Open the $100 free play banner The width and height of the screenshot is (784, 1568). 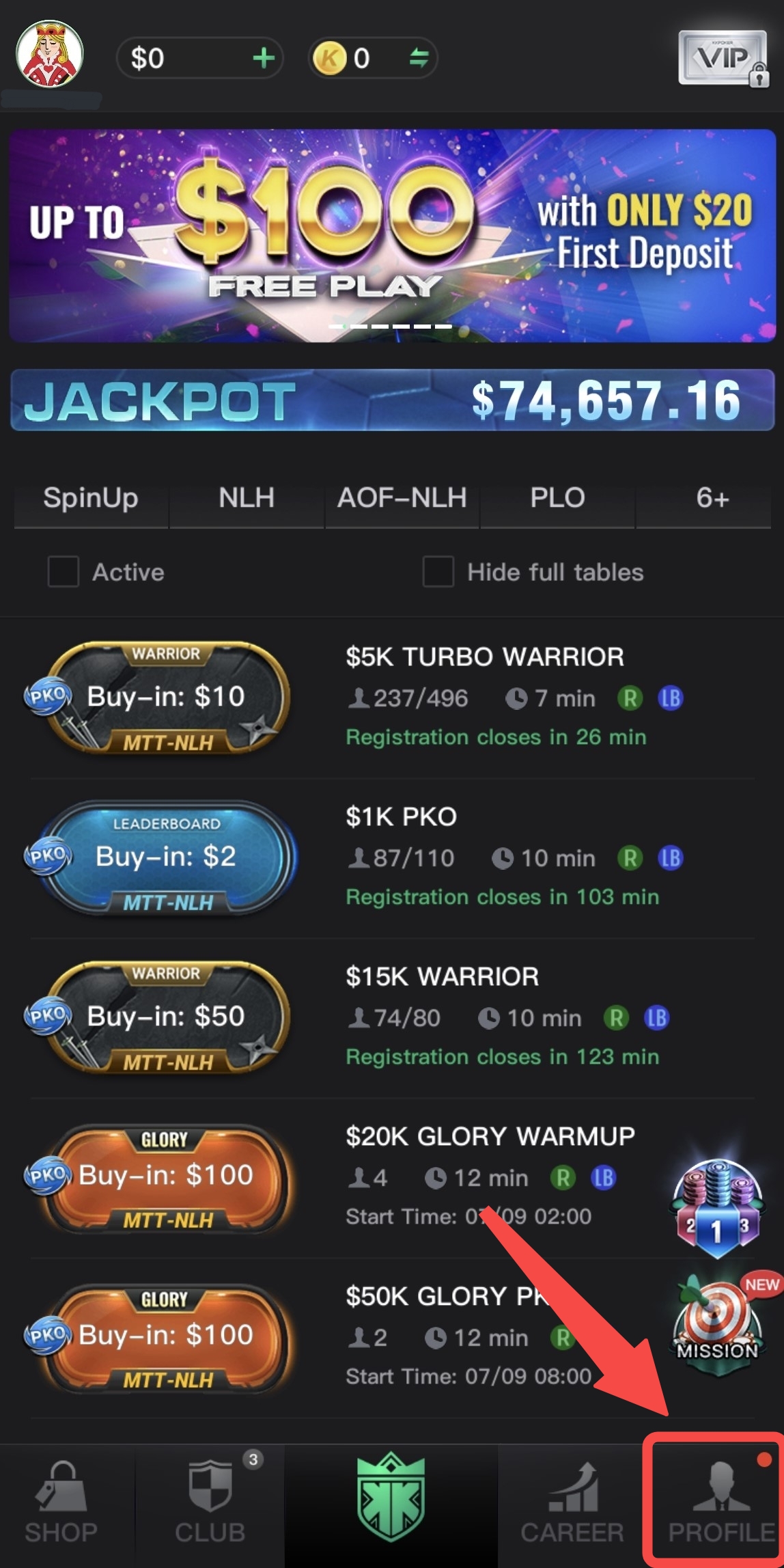pyautogui.click(x=392, y=236)
